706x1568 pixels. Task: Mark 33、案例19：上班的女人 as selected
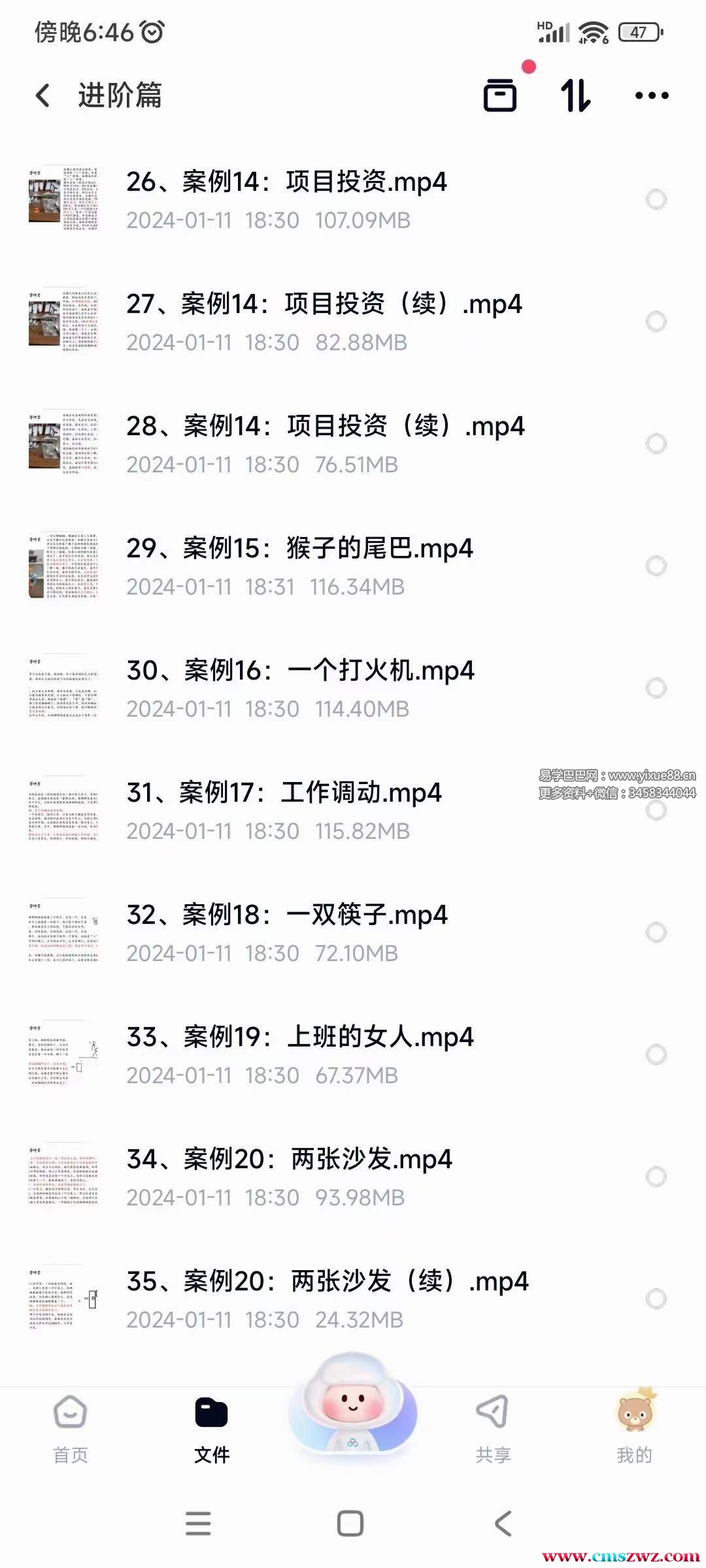click(x=656, y=1054)
